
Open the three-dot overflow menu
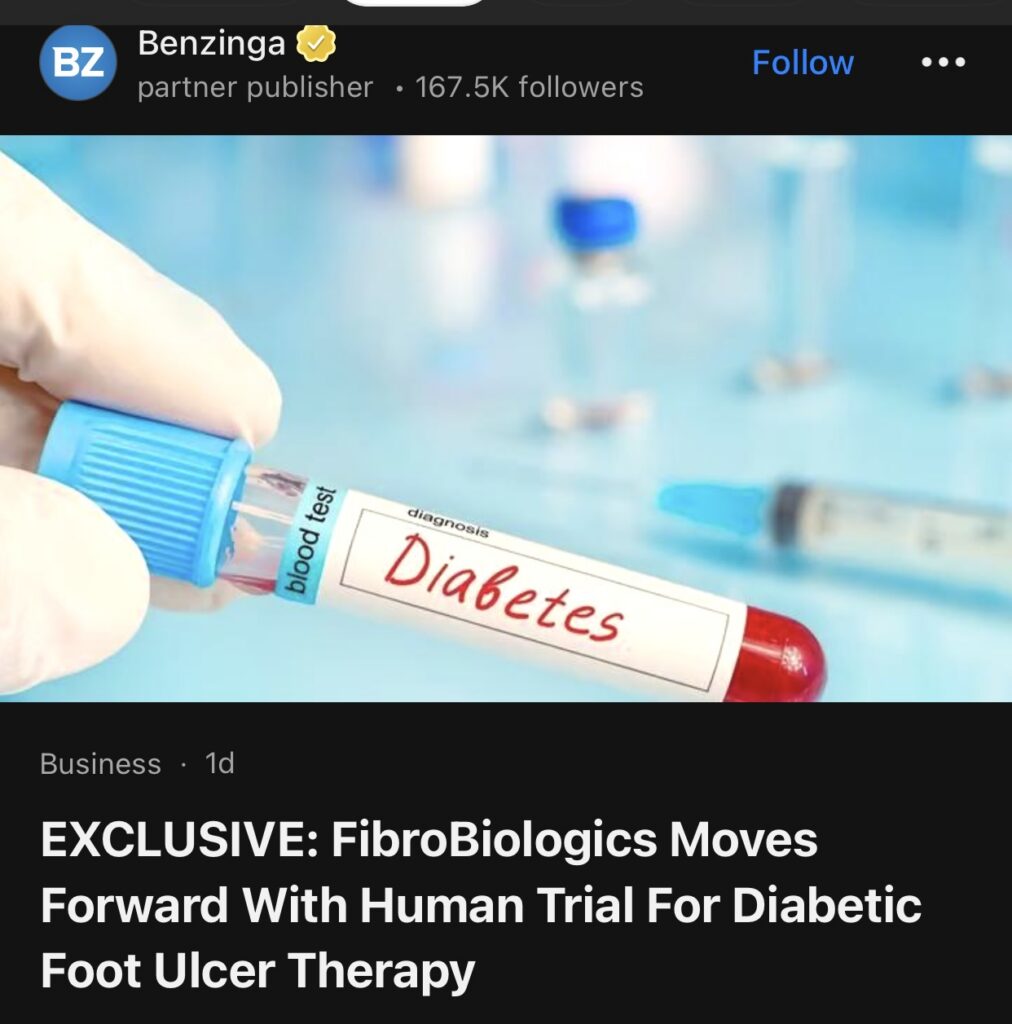click(x=943, y=63)
